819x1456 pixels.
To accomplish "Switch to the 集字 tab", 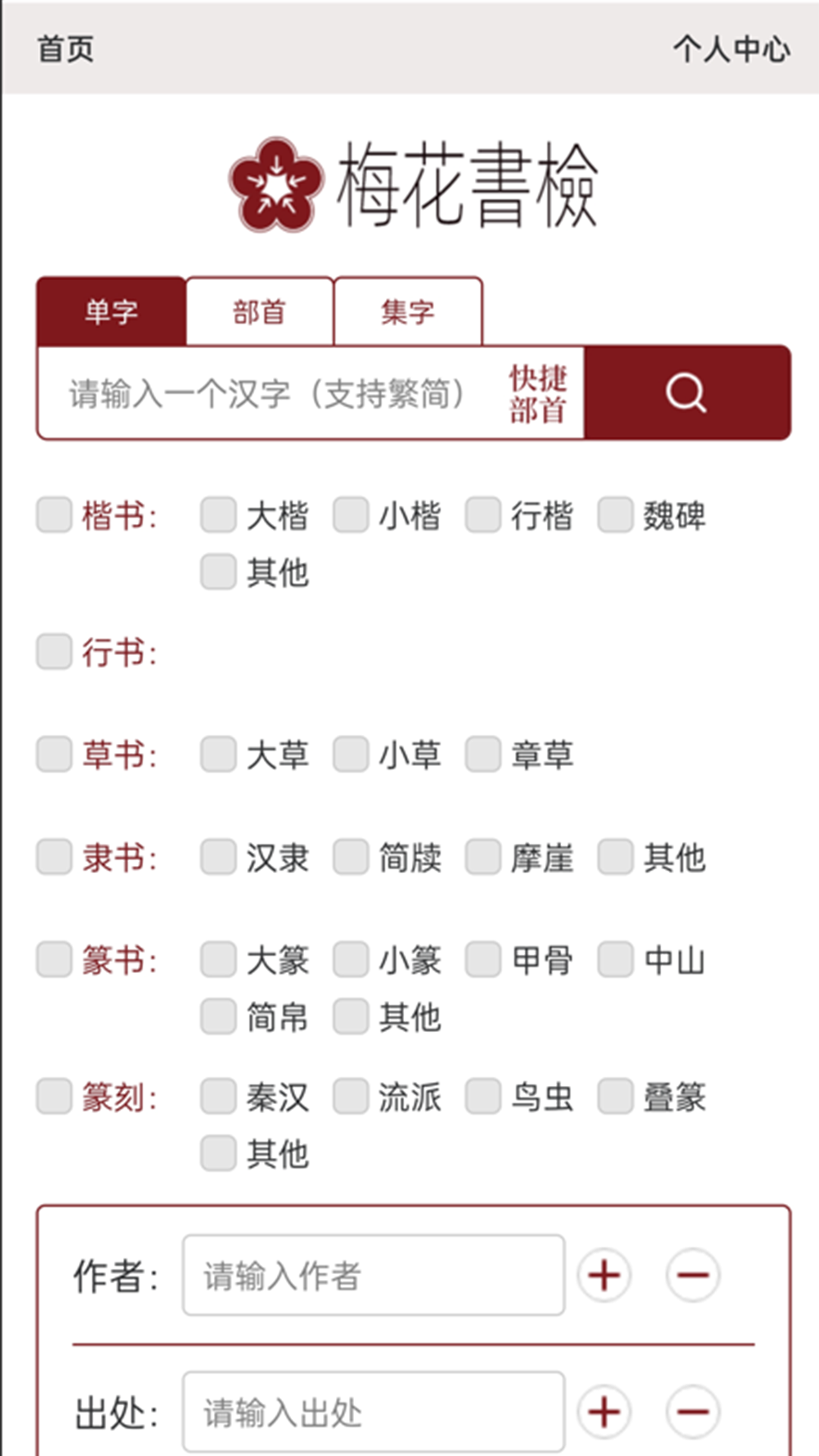I will tap(408, 311).
